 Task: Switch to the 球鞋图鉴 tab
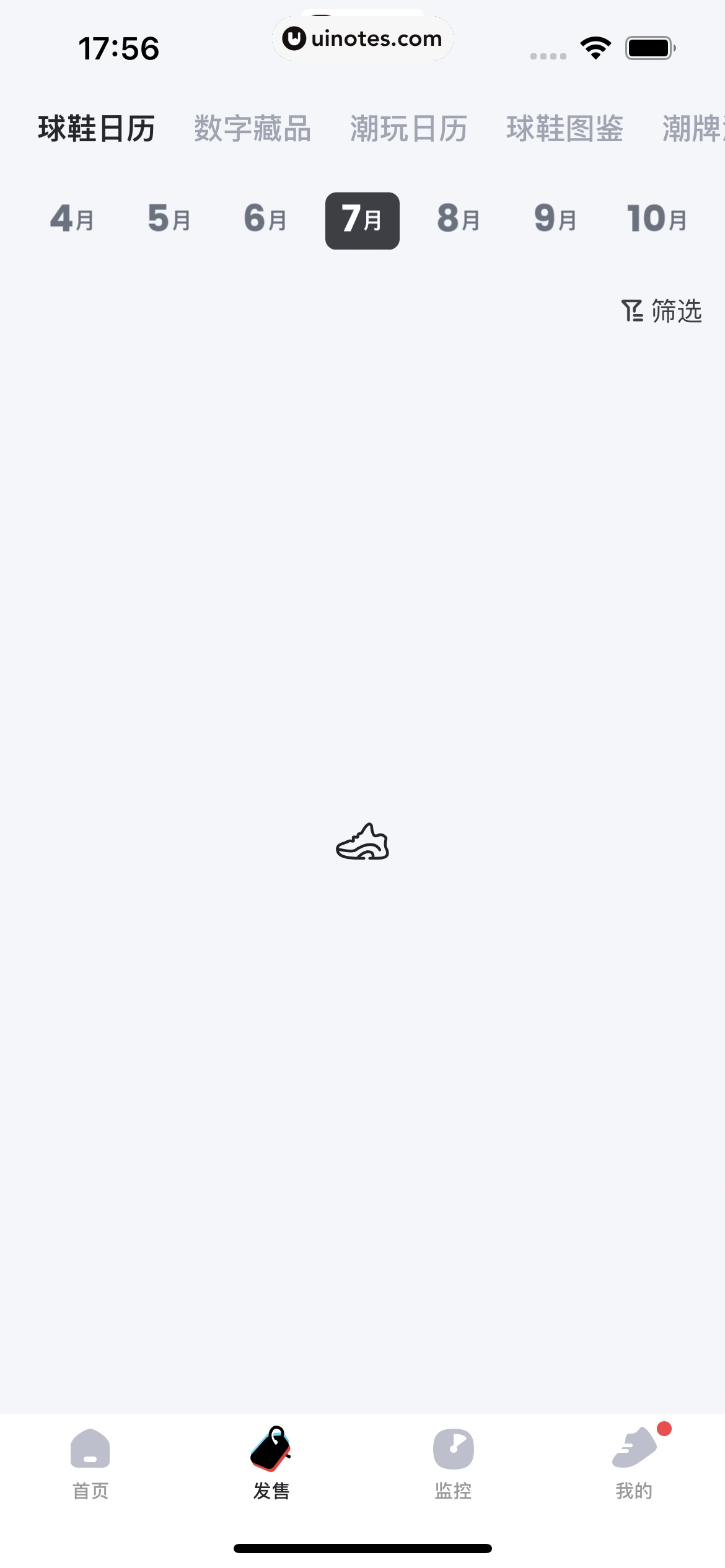[x=565, y=129]
